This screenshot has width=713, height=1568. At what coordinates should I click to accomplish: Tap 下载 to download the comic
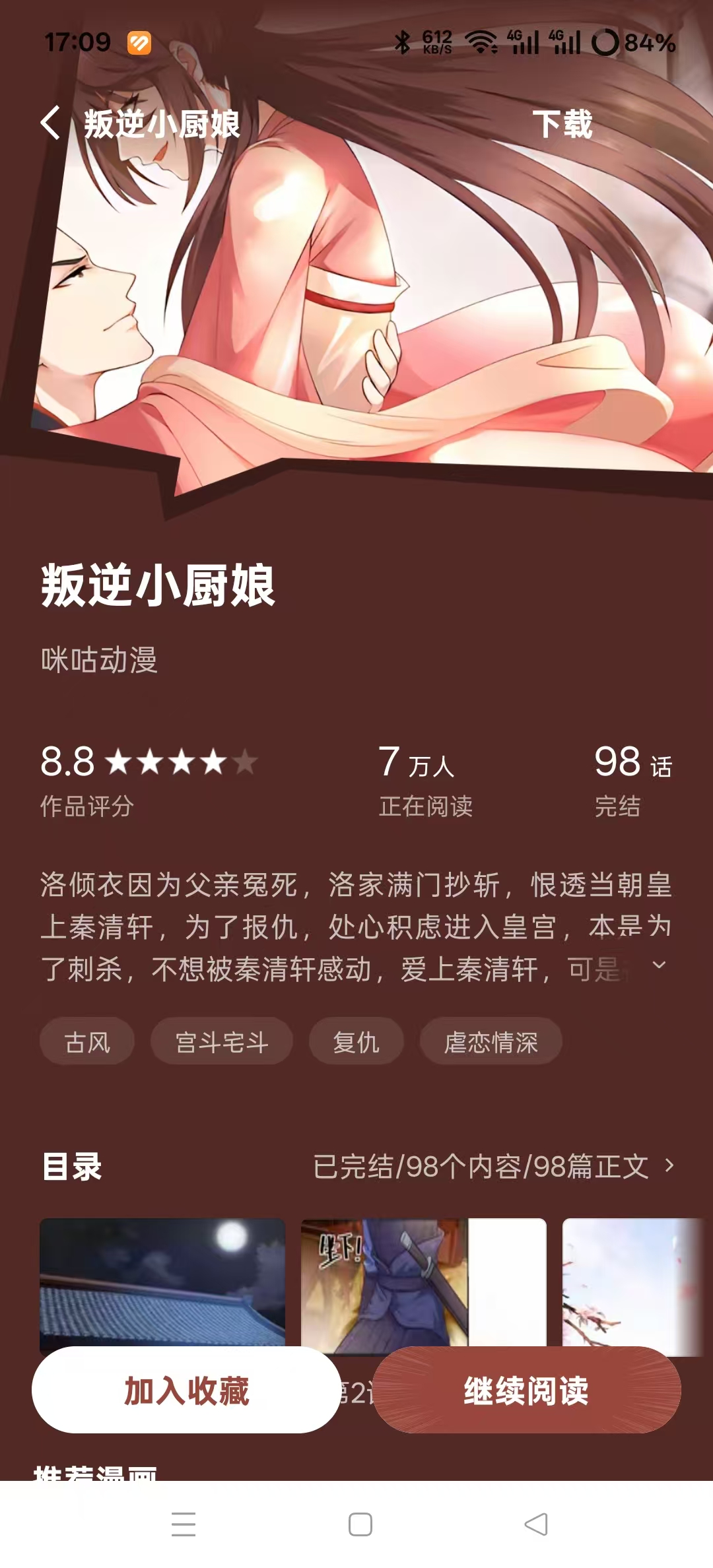coord(562,124)
